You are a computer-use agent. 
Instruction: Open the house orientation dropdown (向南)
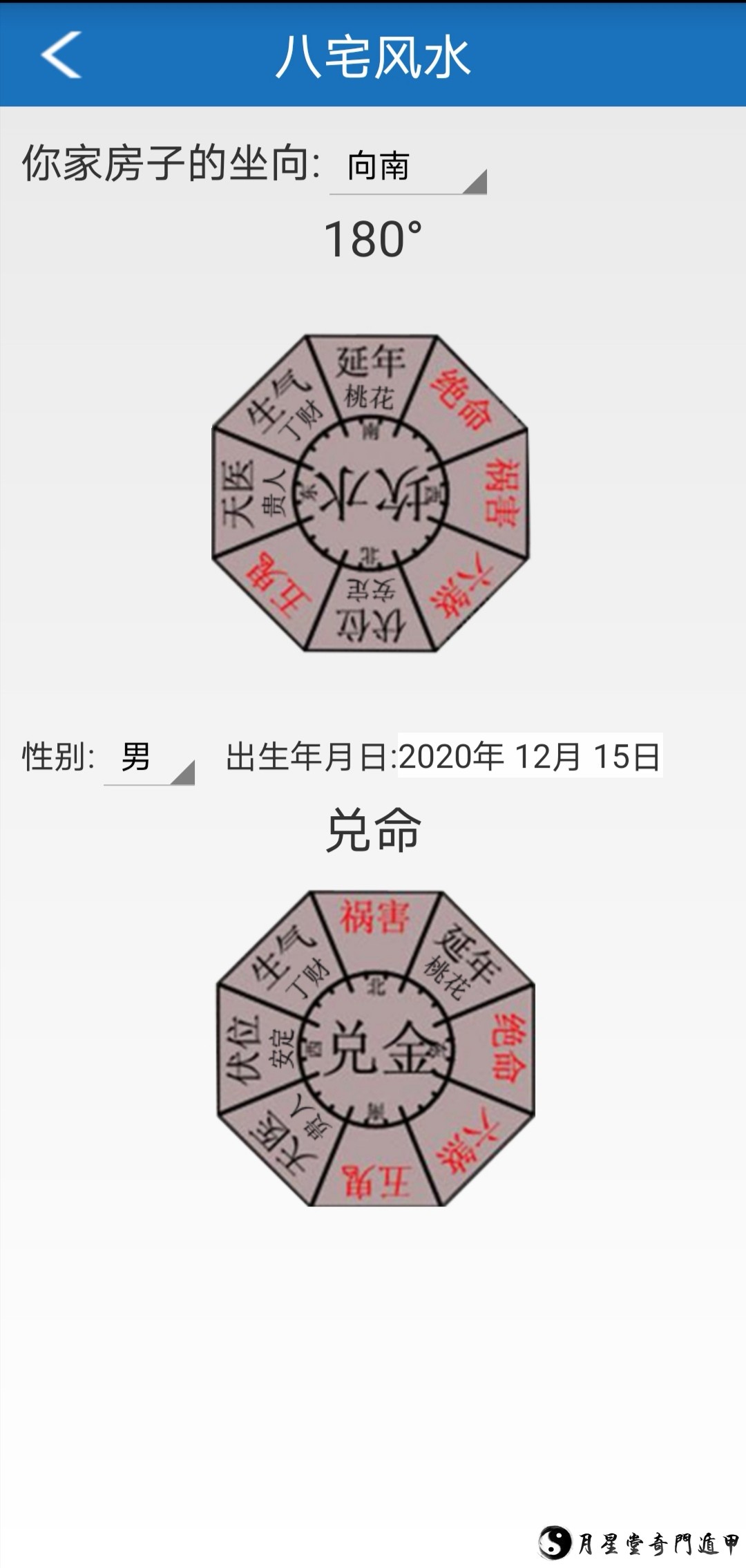click(x=408, y=168)
